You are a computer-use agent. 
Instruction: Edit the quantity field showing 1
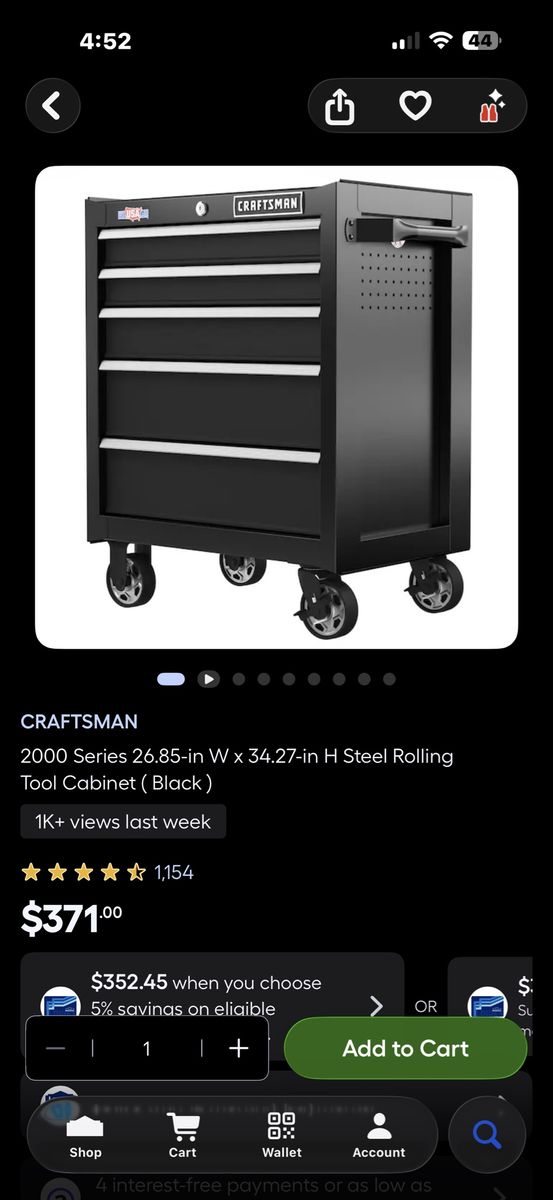point(147,1048)
